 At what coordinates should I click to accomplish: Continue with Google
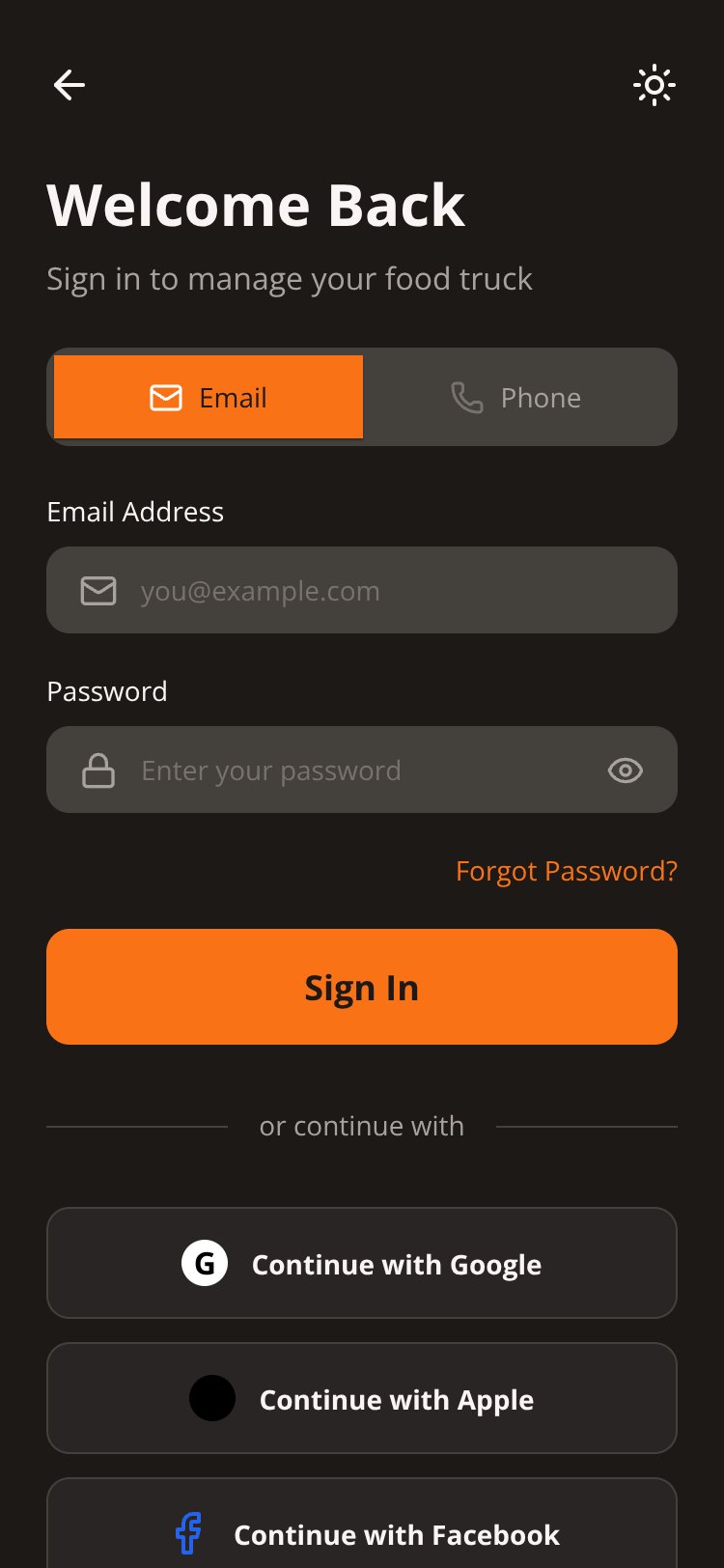click(362, 1263)
